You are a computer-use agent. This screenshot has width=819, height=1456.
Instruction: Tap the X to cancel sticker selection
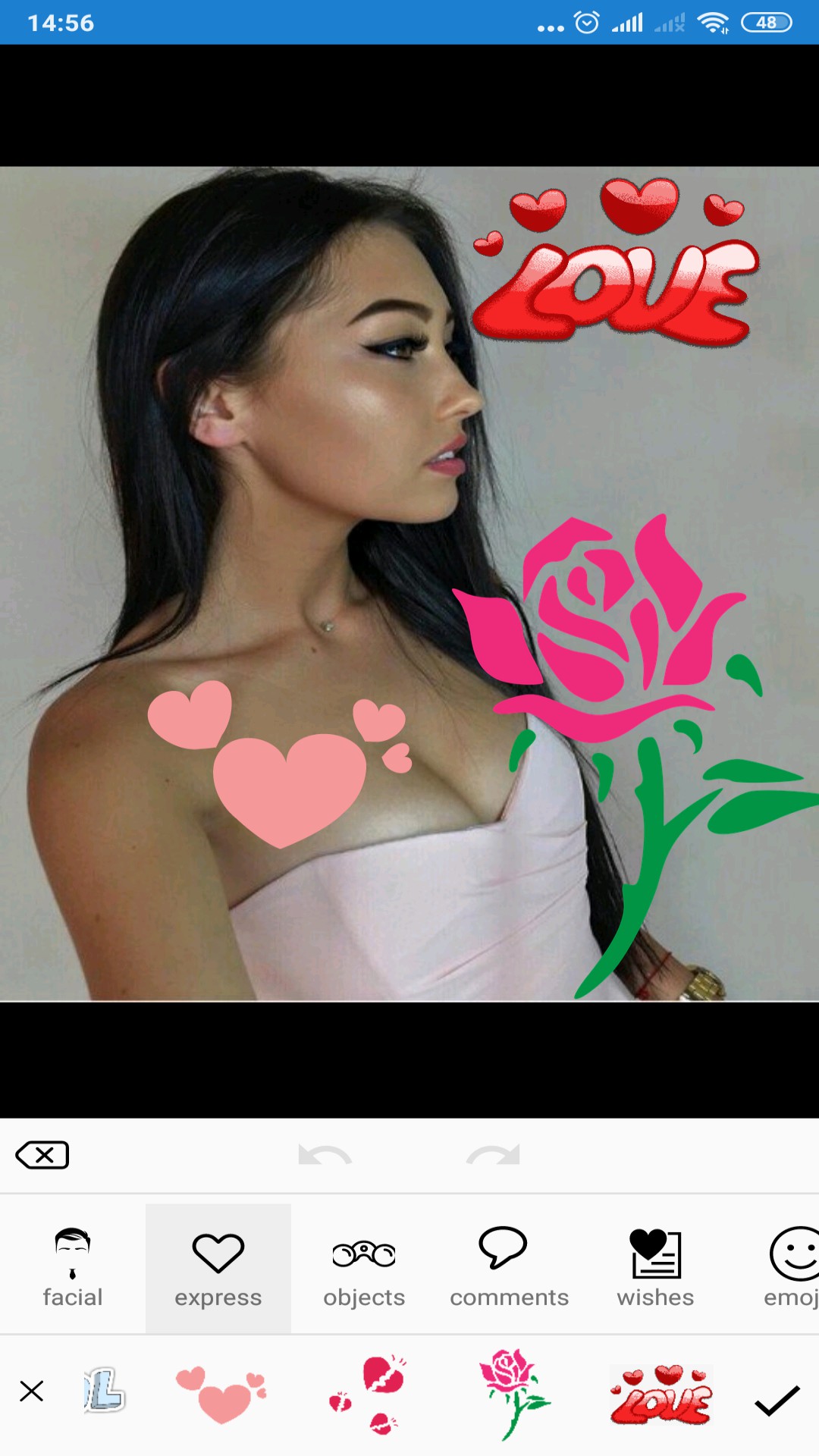tap(33, 1392)
